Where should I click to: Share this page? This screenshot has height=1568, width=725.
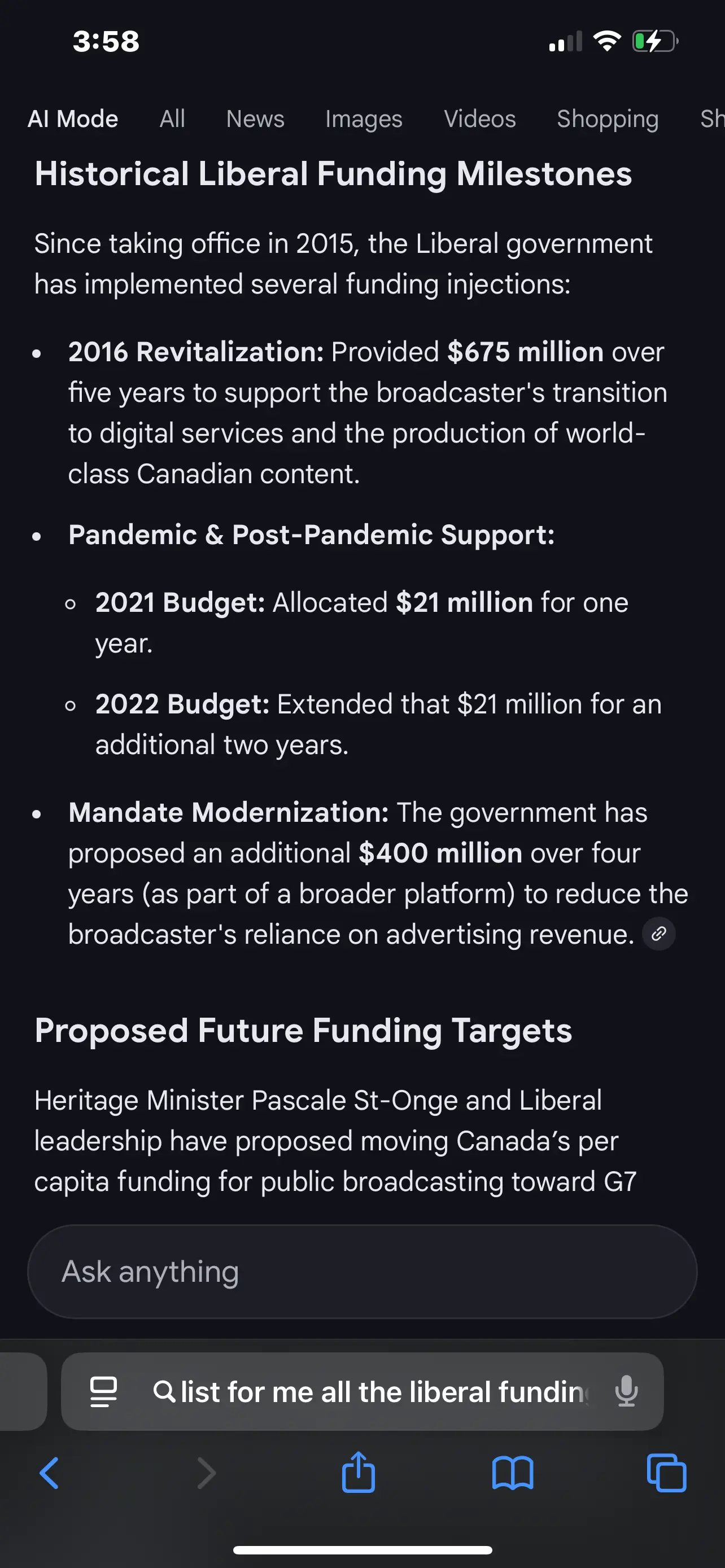(358, 1472)
